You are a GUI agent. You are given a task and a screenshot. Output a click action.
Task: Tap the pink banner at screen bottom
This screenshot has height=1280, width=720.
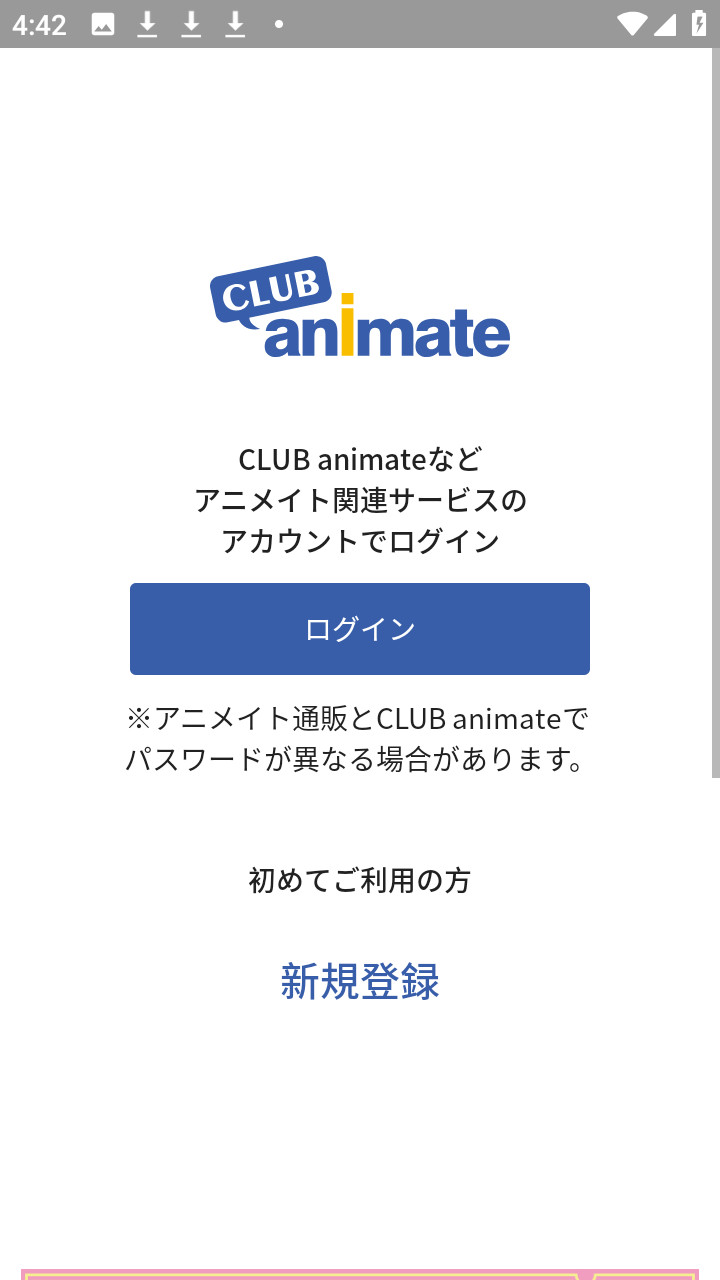tap(360, 1270)
